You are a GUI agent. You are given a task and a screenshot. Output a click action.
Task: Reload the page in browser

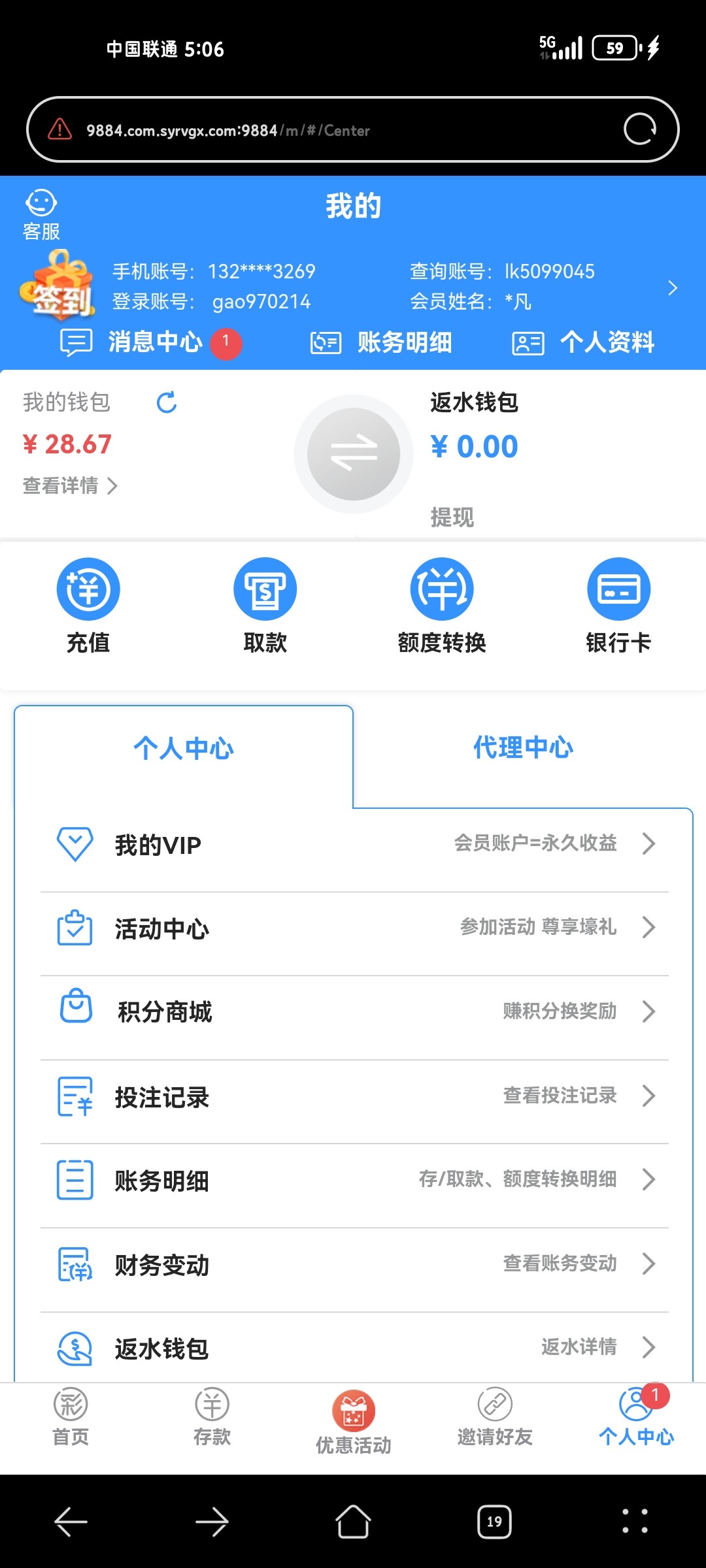pos(639,129)
